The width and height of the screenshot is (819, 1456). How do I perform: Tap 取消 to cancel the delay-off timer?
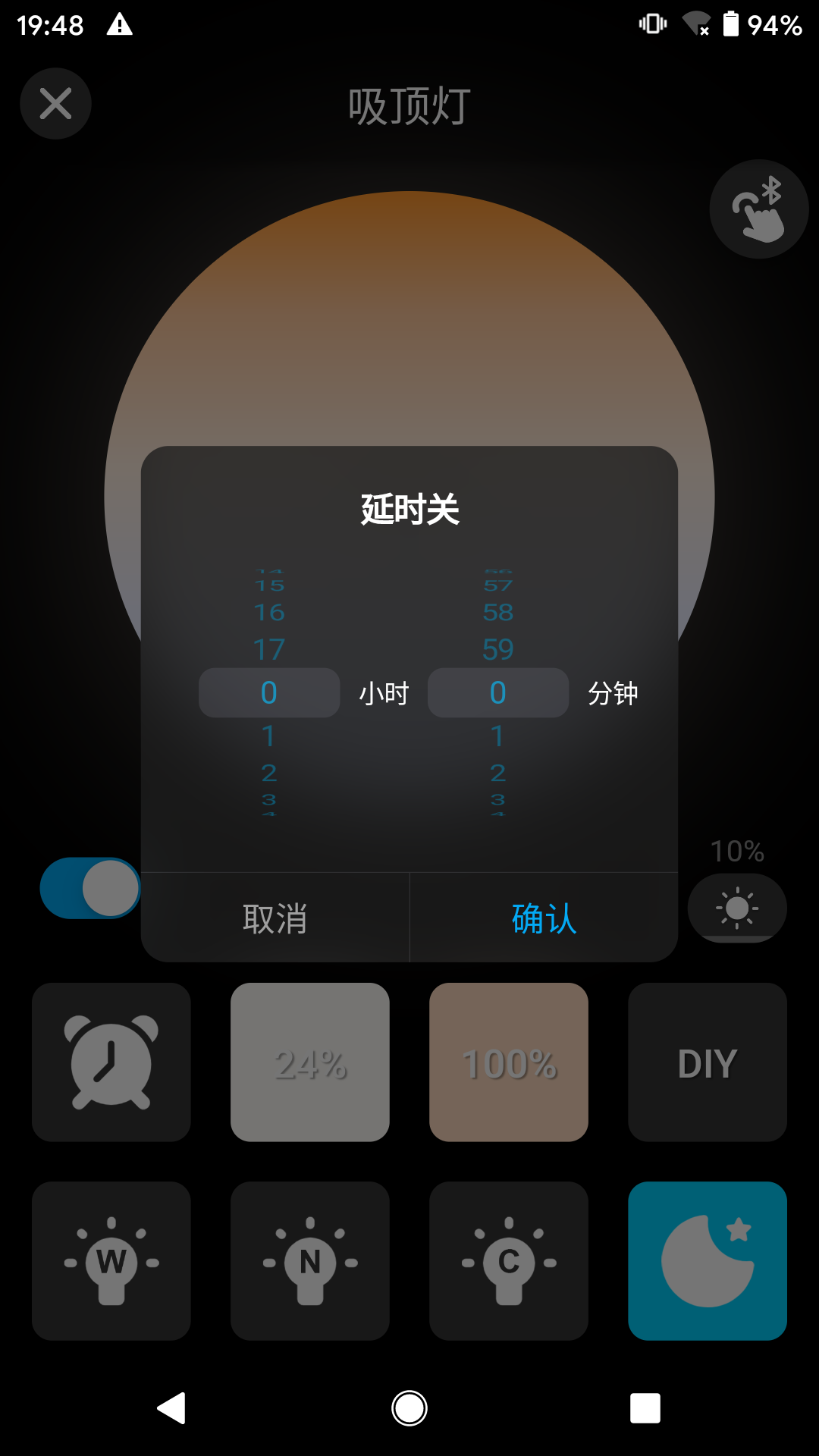(x=275, y=918)
